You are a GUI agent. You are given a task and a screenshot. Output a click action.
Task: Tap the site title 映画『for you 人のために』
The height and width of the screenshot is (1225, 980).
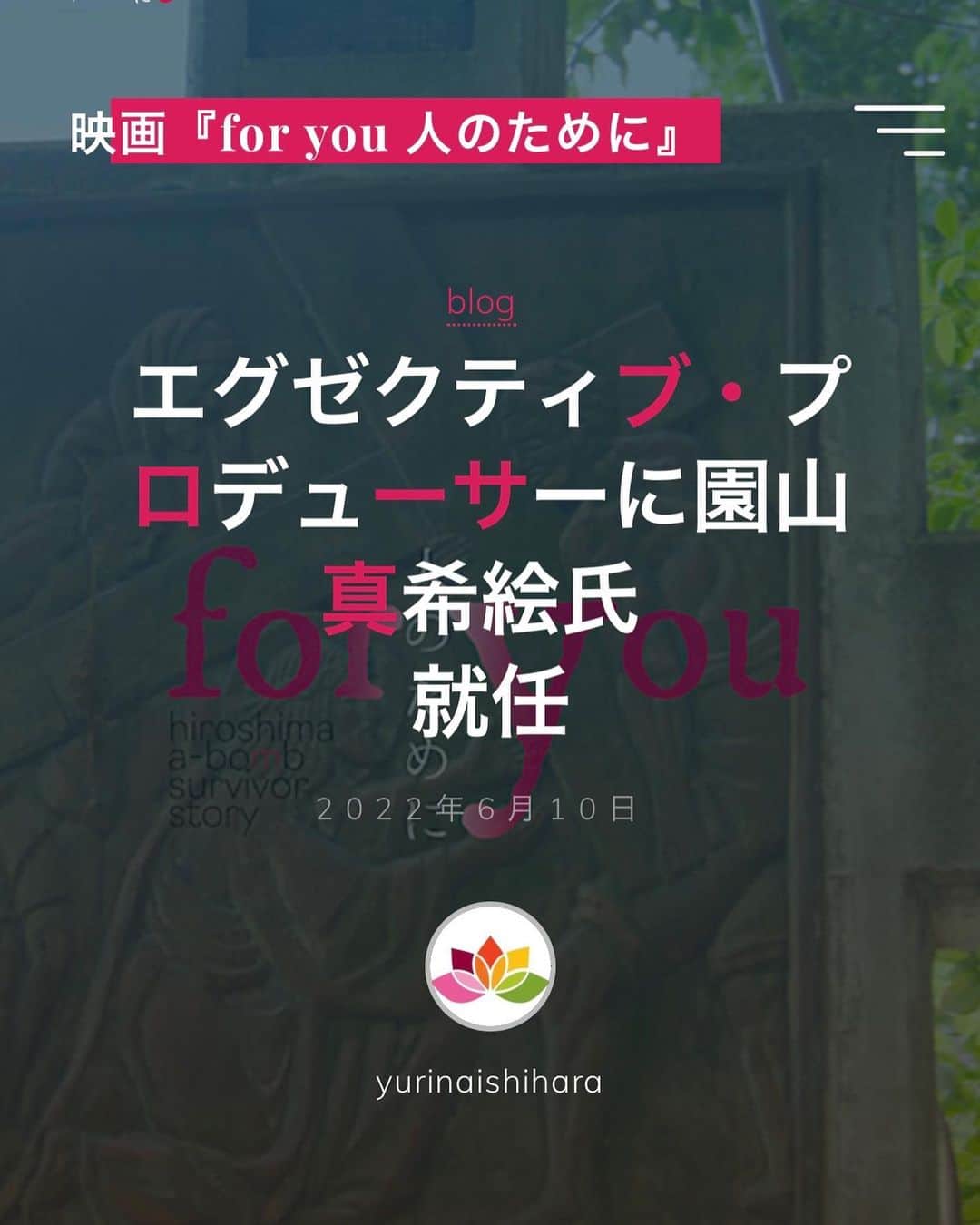click(376, 133)
